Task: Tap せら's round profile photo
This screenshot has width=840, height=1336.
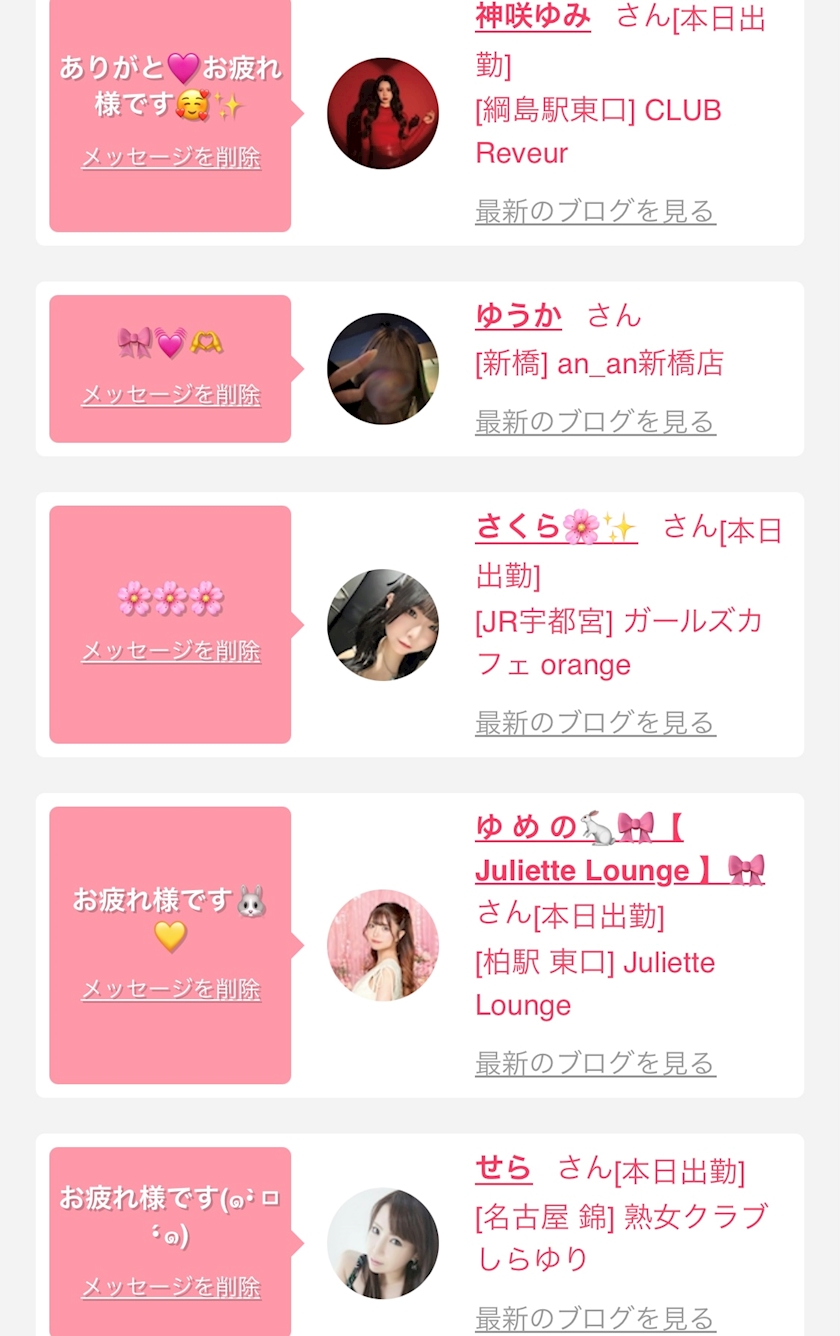Action: pyautogui.click(x=383, y=1243)
